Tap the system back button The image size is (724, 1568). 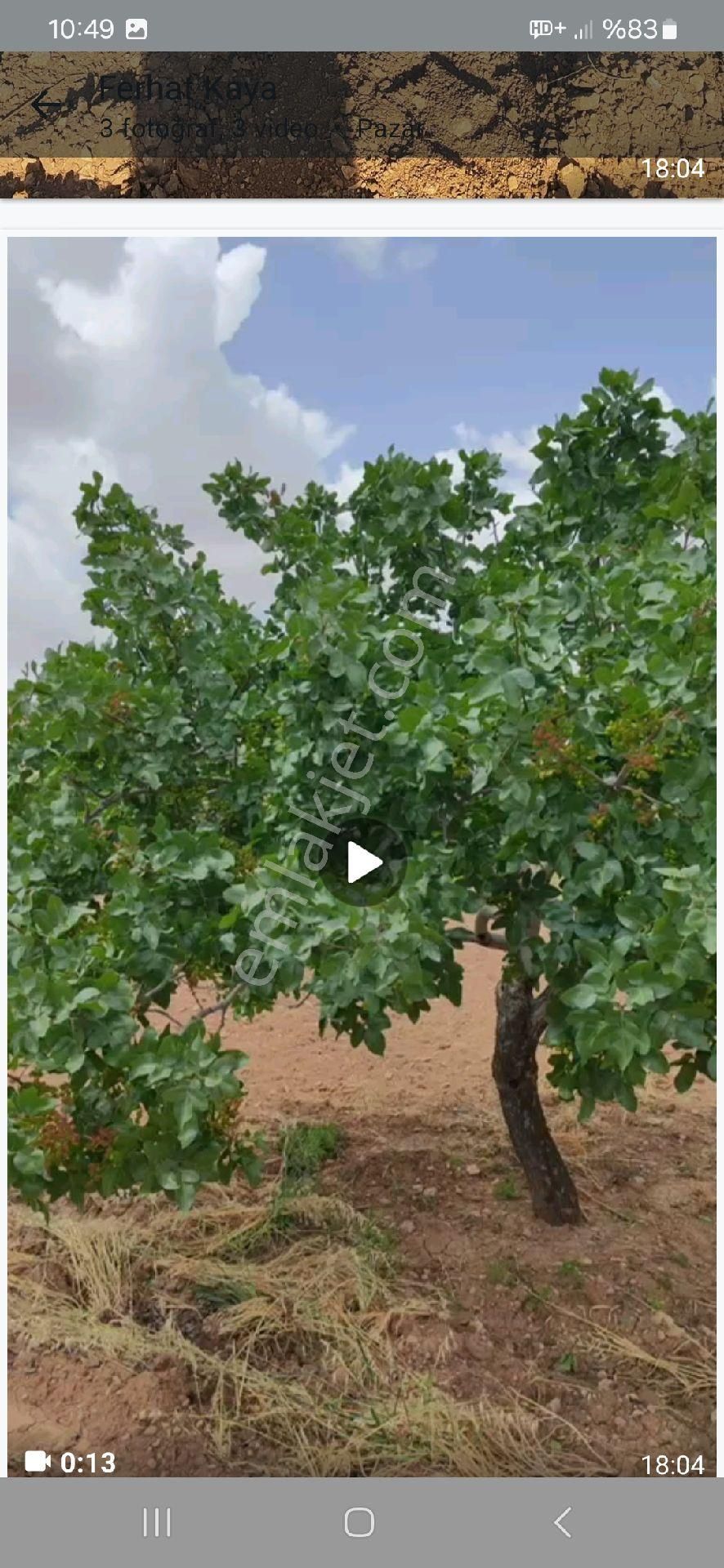tap(562, 1522)
